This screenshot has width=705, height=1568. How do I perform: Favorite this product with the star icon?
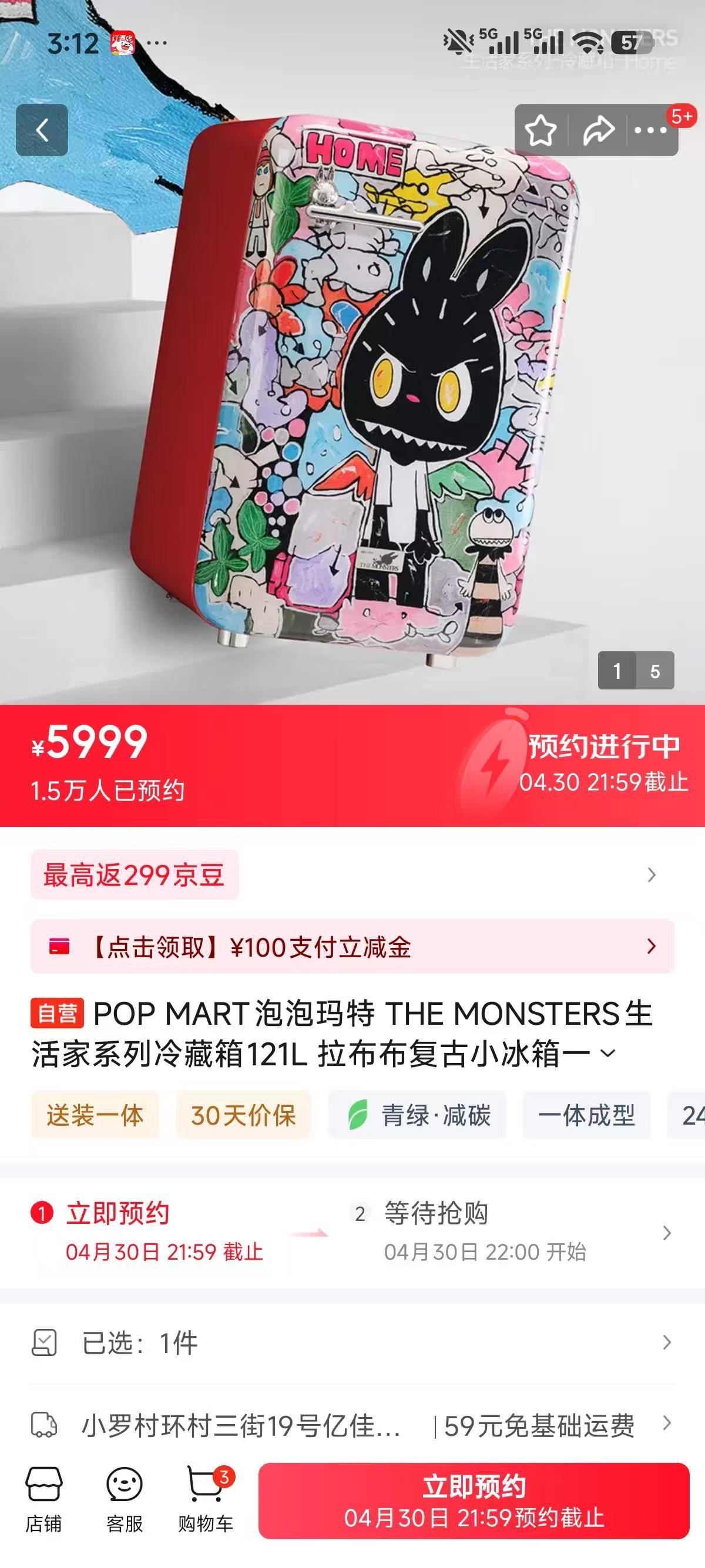540,130
